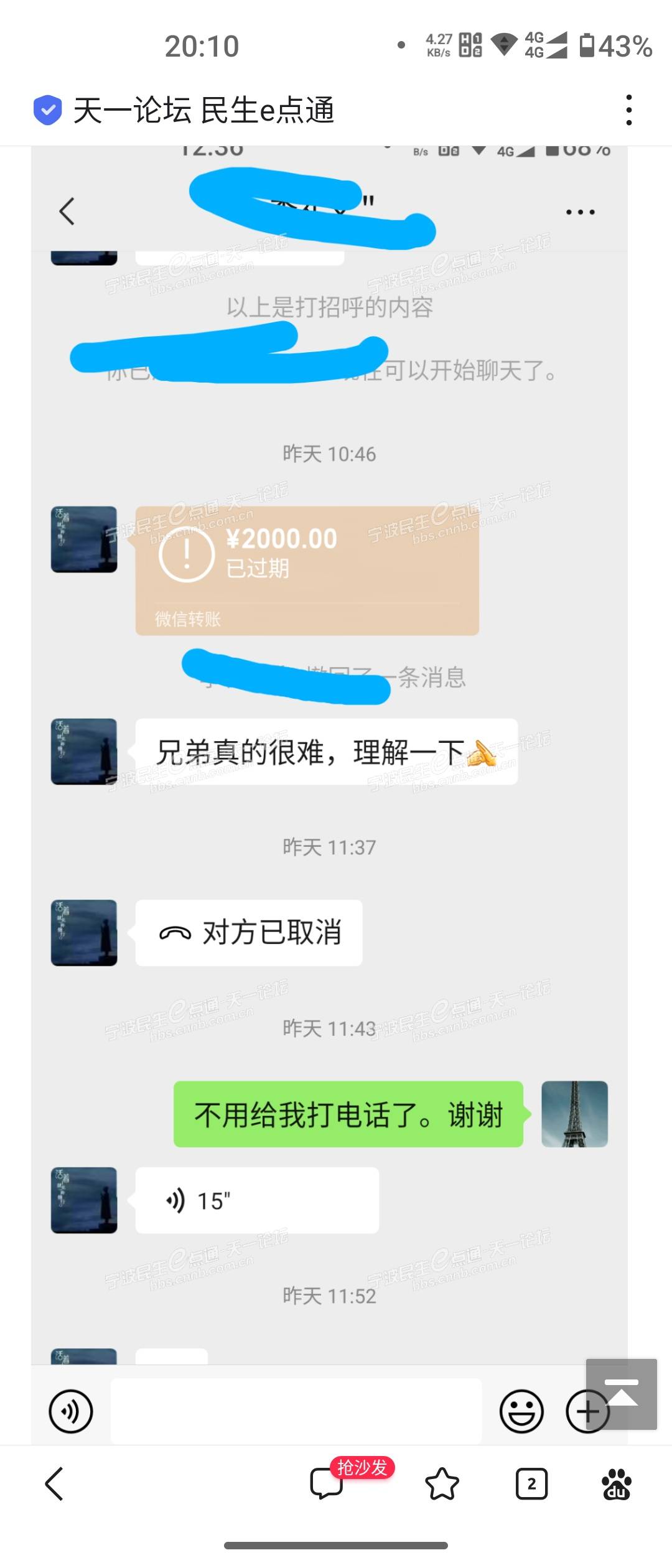Tap the security shield icon beside page title
Image resolution: width=672 pixels, height=1568 pixels.
tap(47, 110)
